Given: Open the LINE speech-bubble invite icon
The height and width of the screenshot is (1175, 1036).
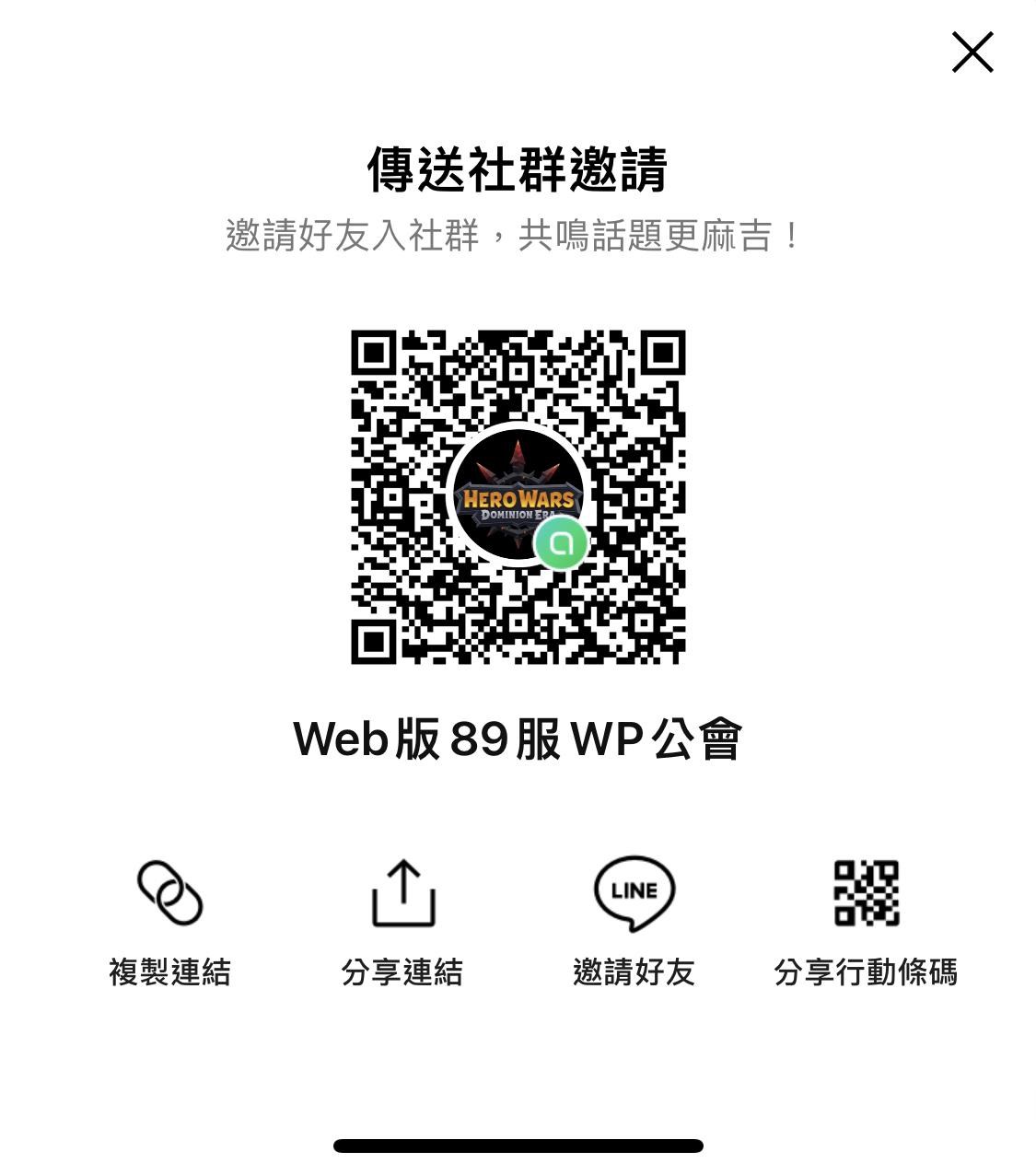Looking at the screenshot, I should tap(634, 890).
